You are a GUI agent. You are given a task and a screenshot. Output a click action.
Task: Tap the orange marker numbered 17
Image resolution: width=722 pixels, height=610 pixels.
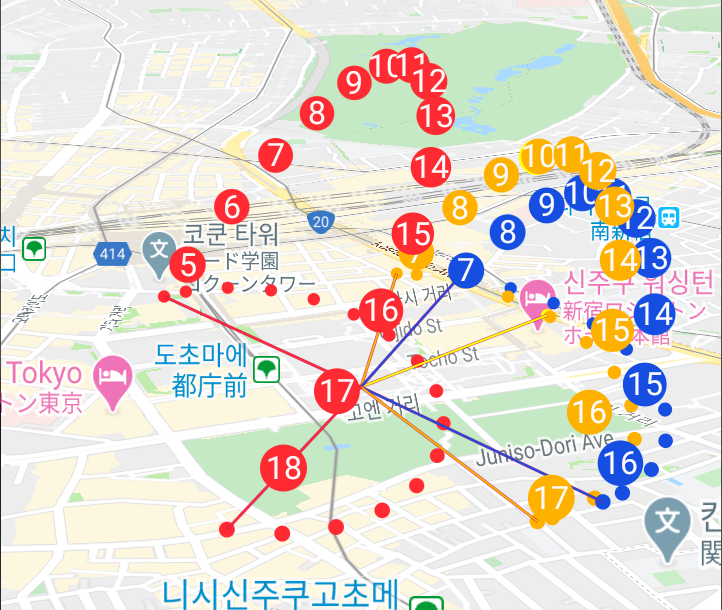[x=551, y=498]
